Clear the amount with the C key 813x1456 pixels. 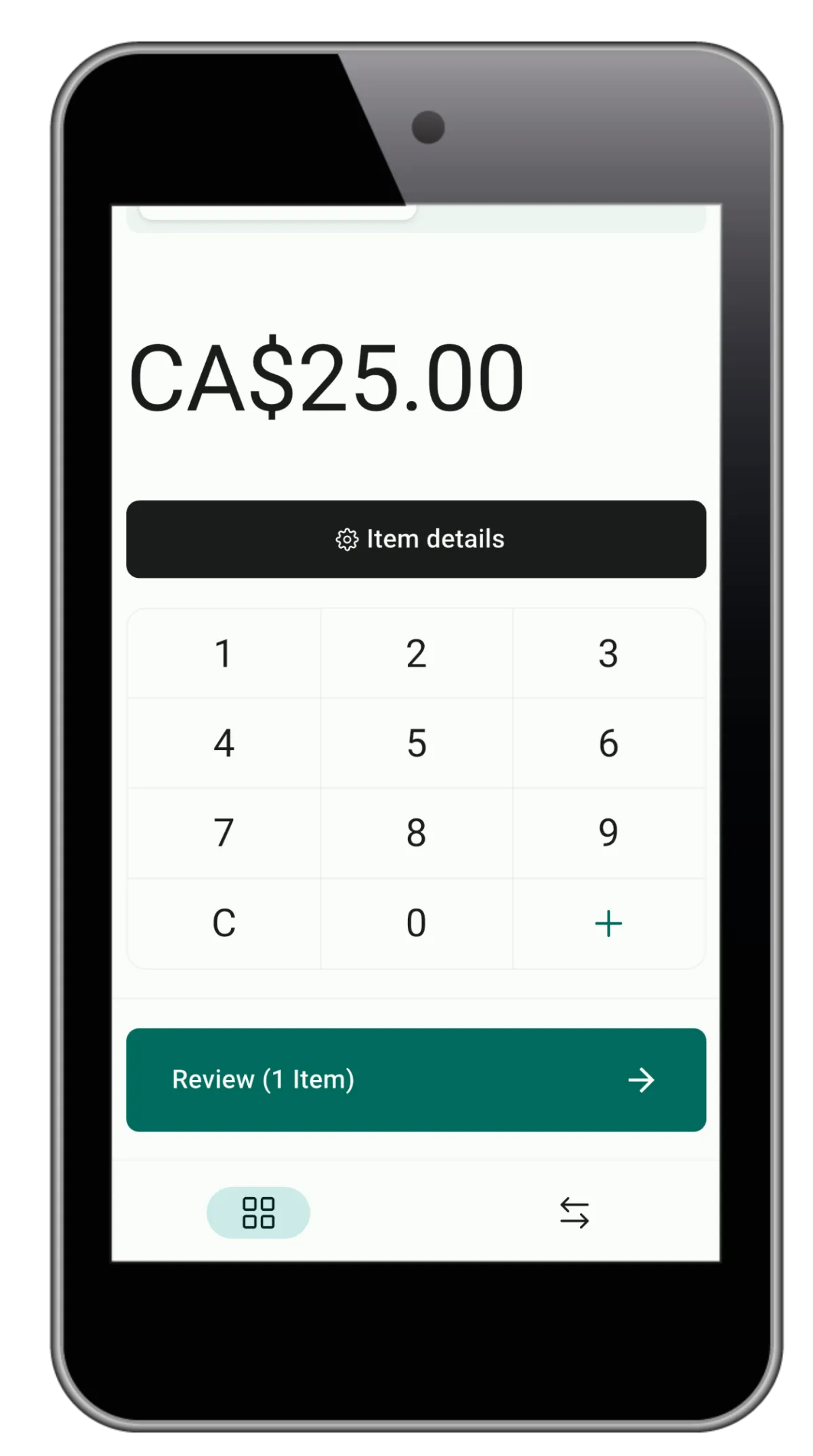[x=224, y=923]
